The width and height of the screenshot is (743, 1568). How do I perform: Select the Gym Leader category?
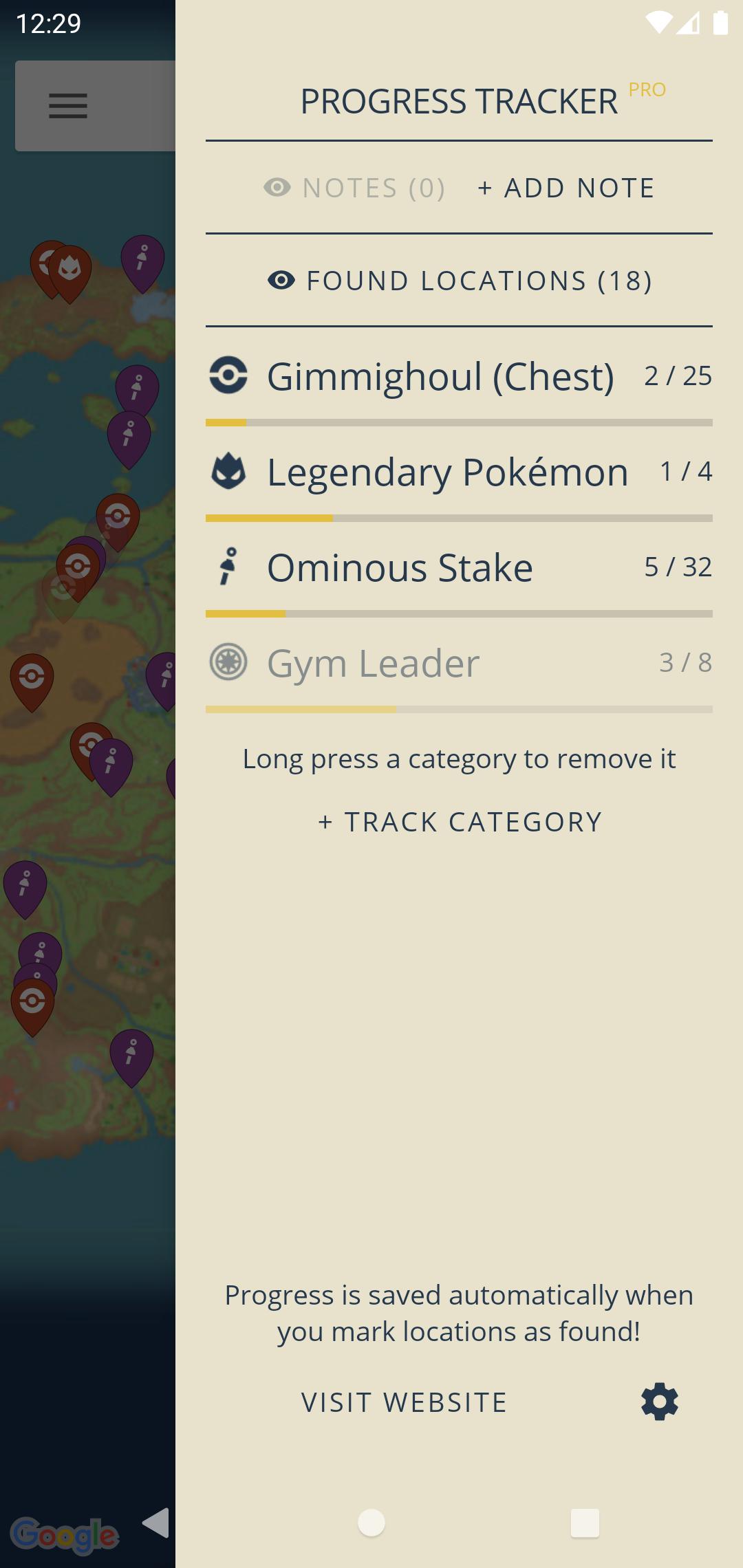pyautogui.click(x=459, y=663)
